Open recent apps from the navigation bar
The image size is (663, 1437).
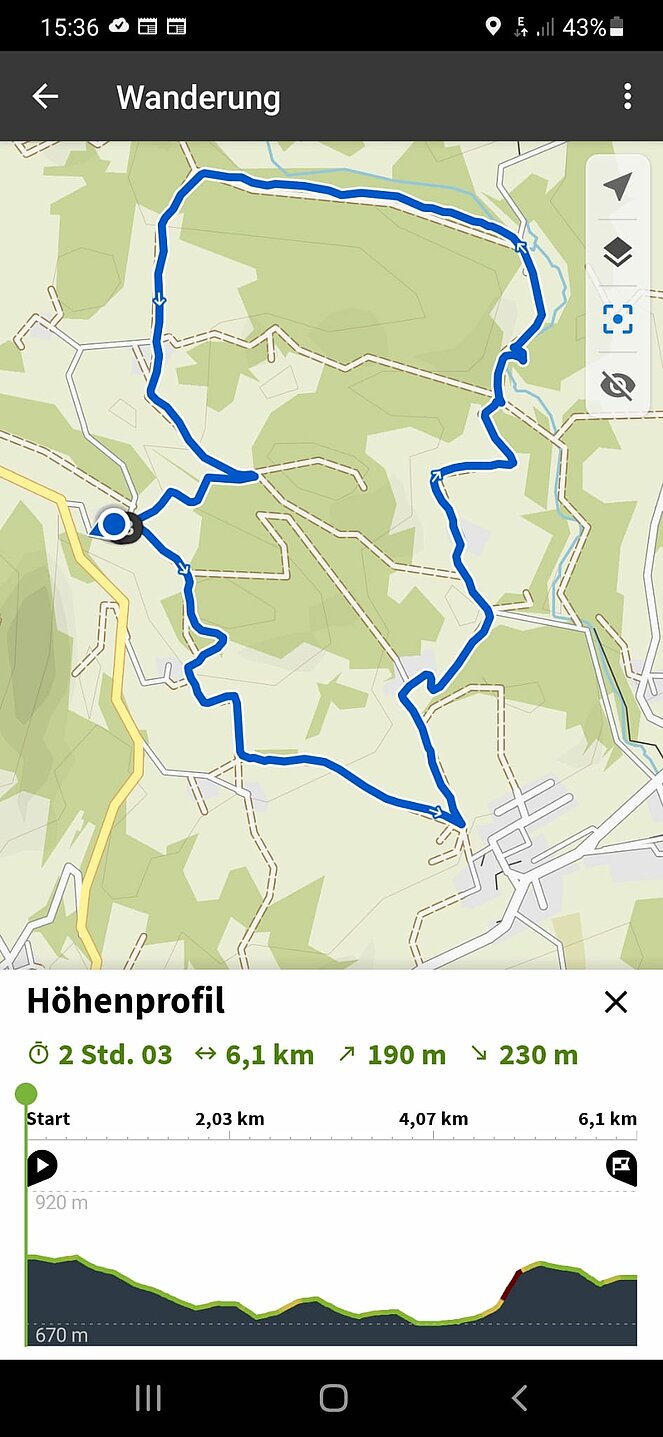pyautogui.click(x=148, y=1398)
